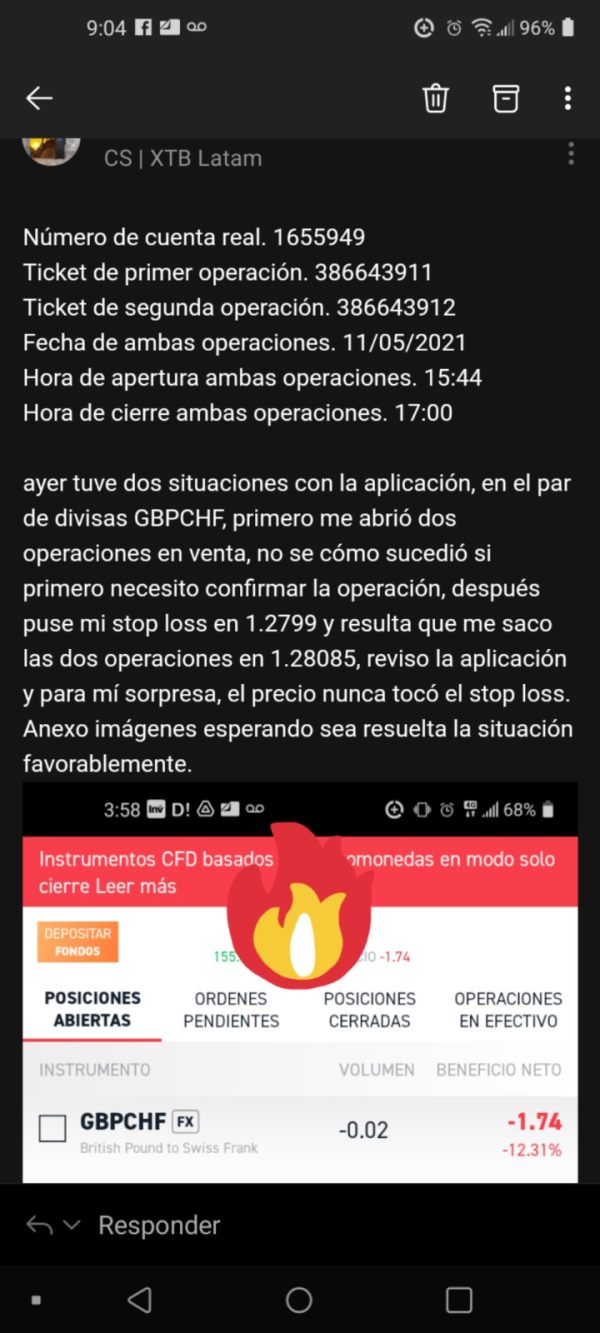Go back to the inbox with the arrow
Viewport: 600px width, 1333px height.
[x=39, y=98]
